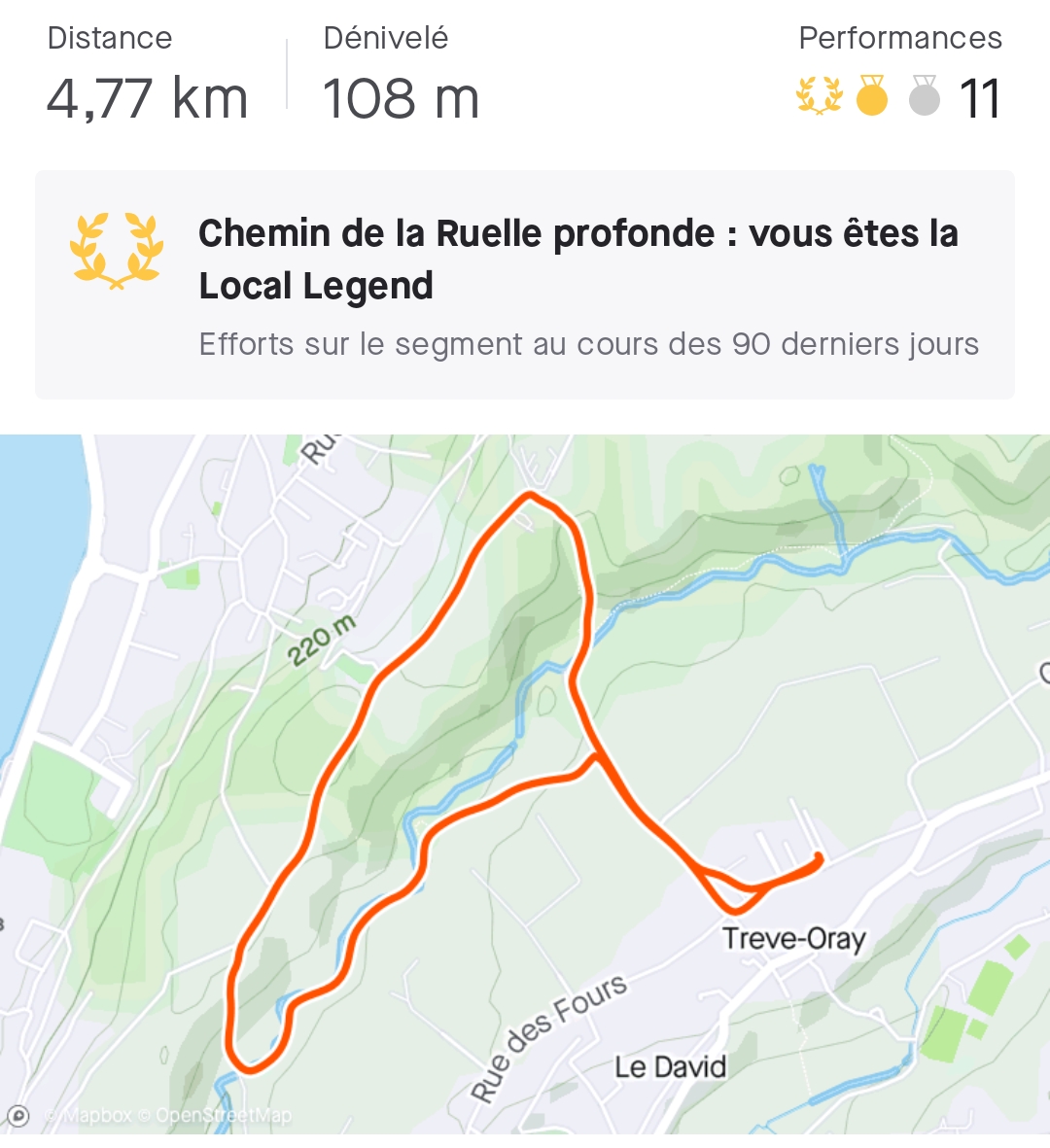The height and width of the screenshot is (1148, 1050).
Task: Open the Mapbox attribution info icon
Action: pos(18,1115)
